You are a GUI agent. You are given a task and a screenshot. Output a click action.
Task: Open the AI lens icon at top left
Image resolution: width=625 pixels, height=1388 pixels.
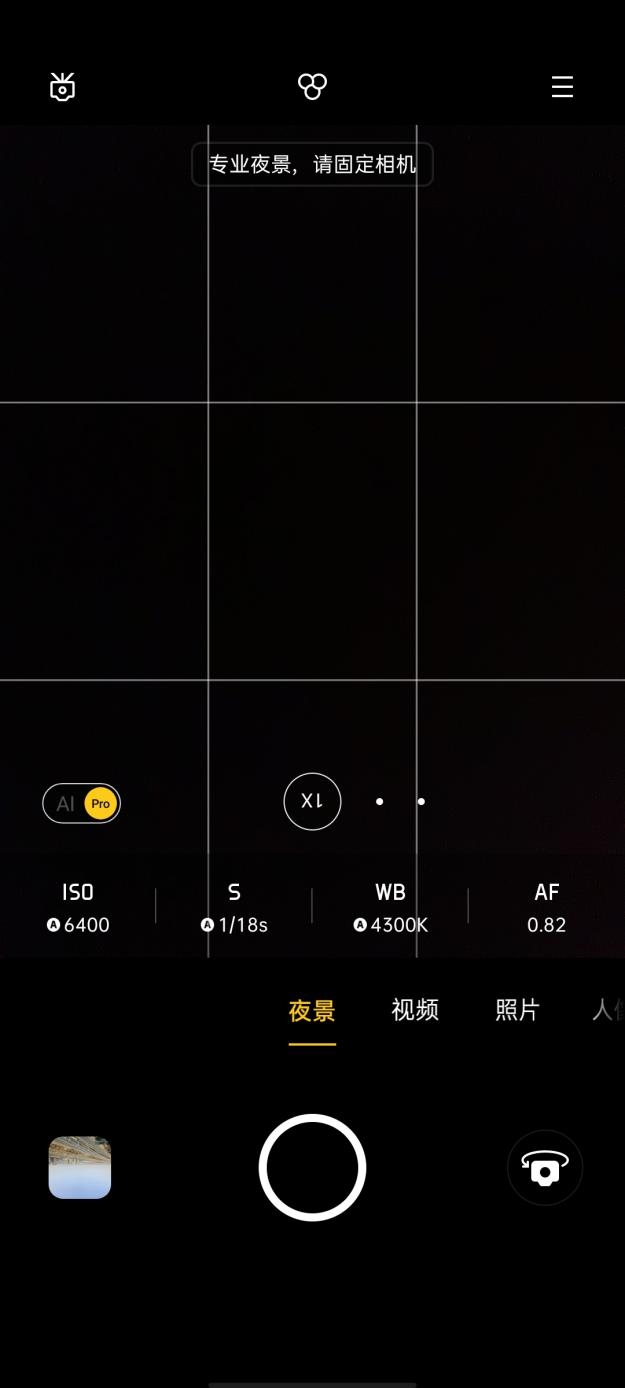pos(63,87)
